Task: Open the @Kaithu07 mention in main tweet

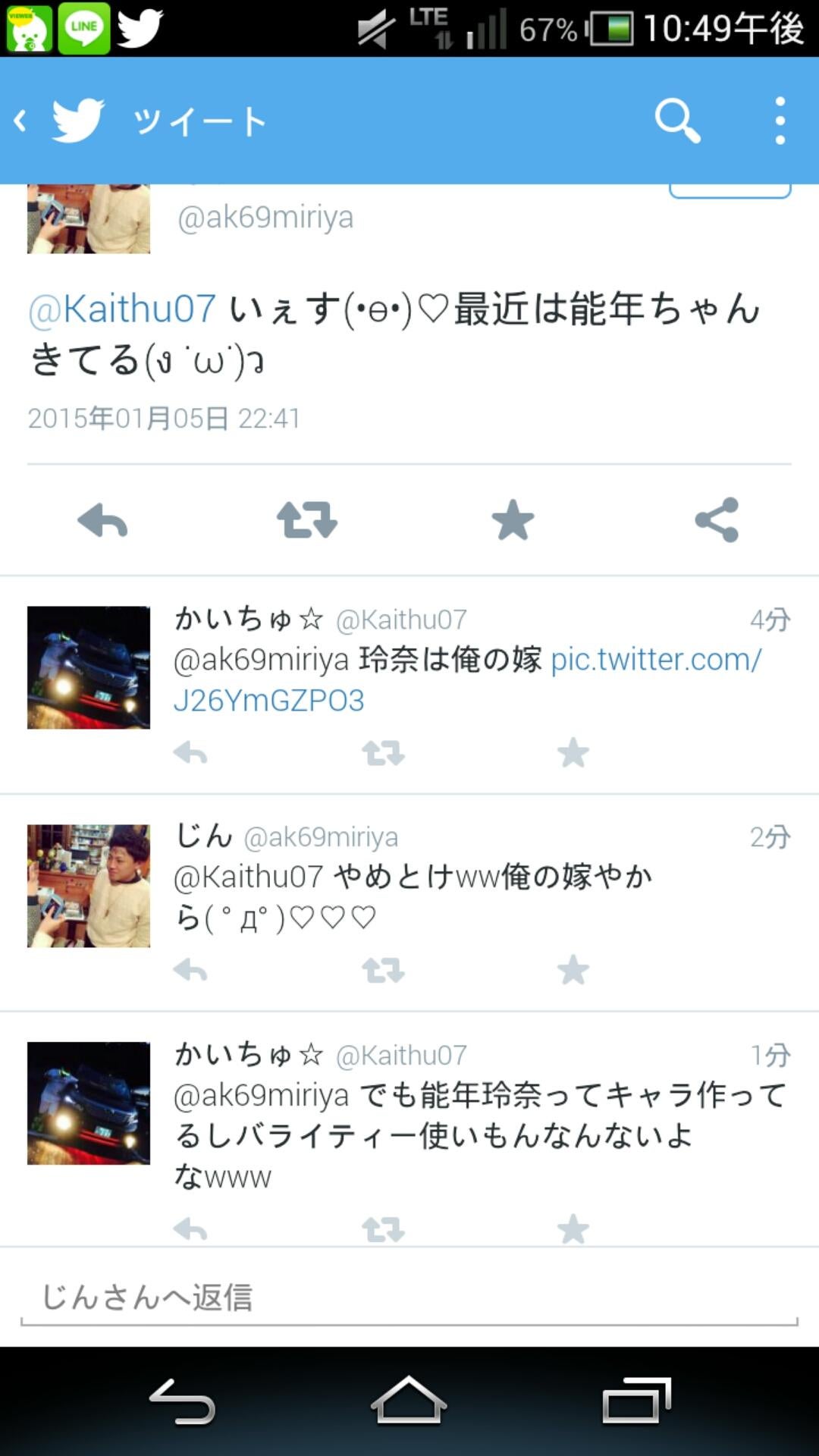Action: click(x=122, y=309)
